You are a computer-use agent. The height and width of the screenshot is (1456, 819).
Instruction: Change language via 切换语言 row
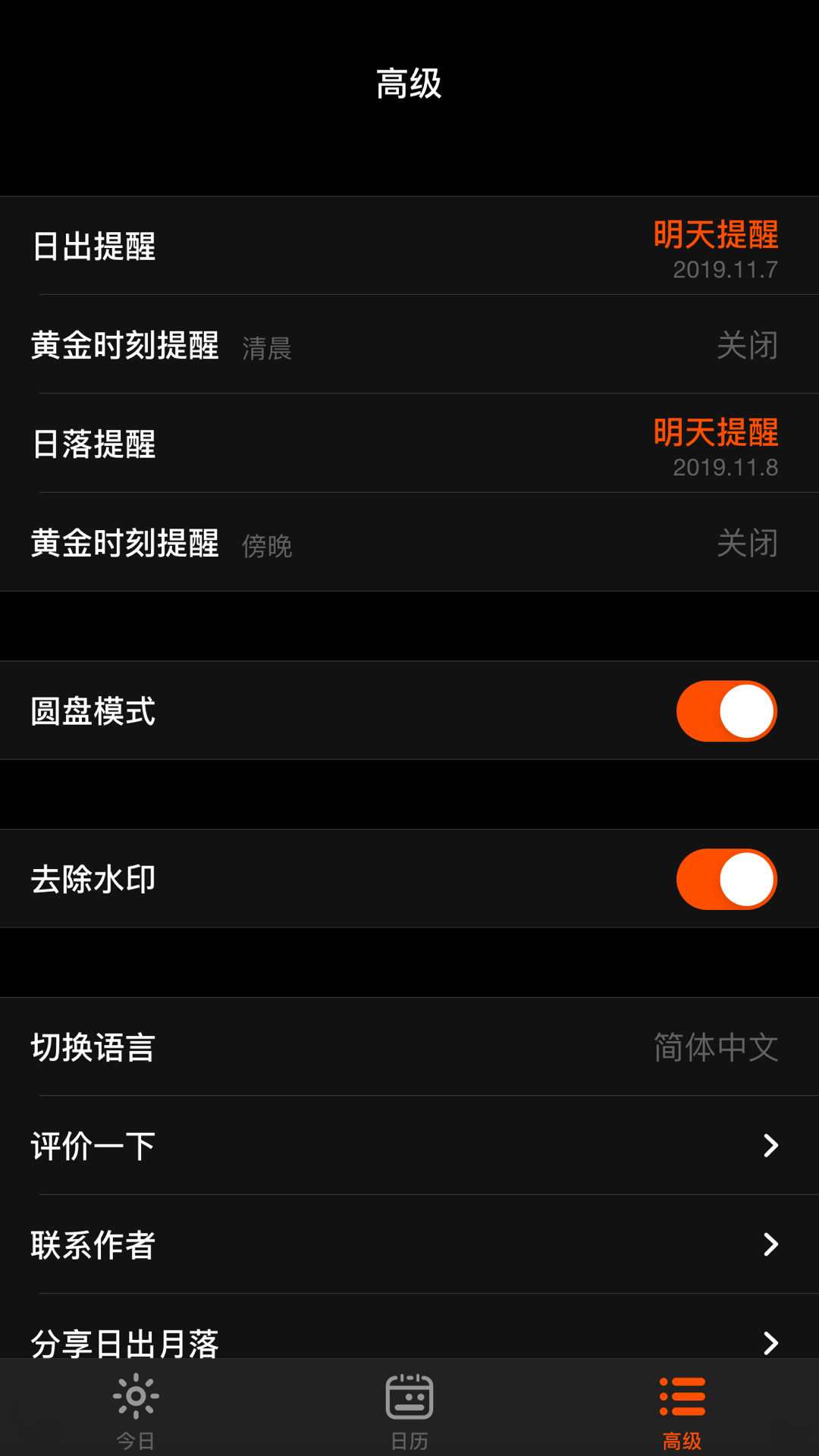pos(409,1047)
